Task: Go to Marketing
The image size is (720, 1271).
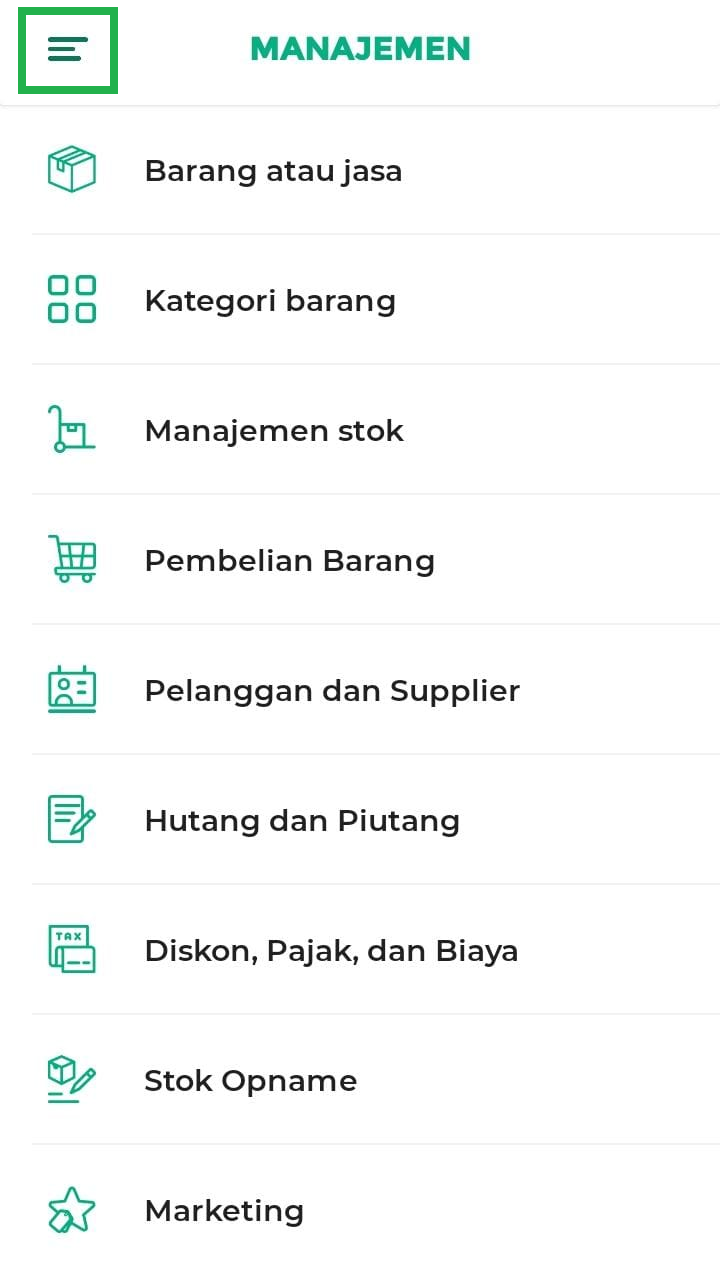Action: tap(224, 1211)
